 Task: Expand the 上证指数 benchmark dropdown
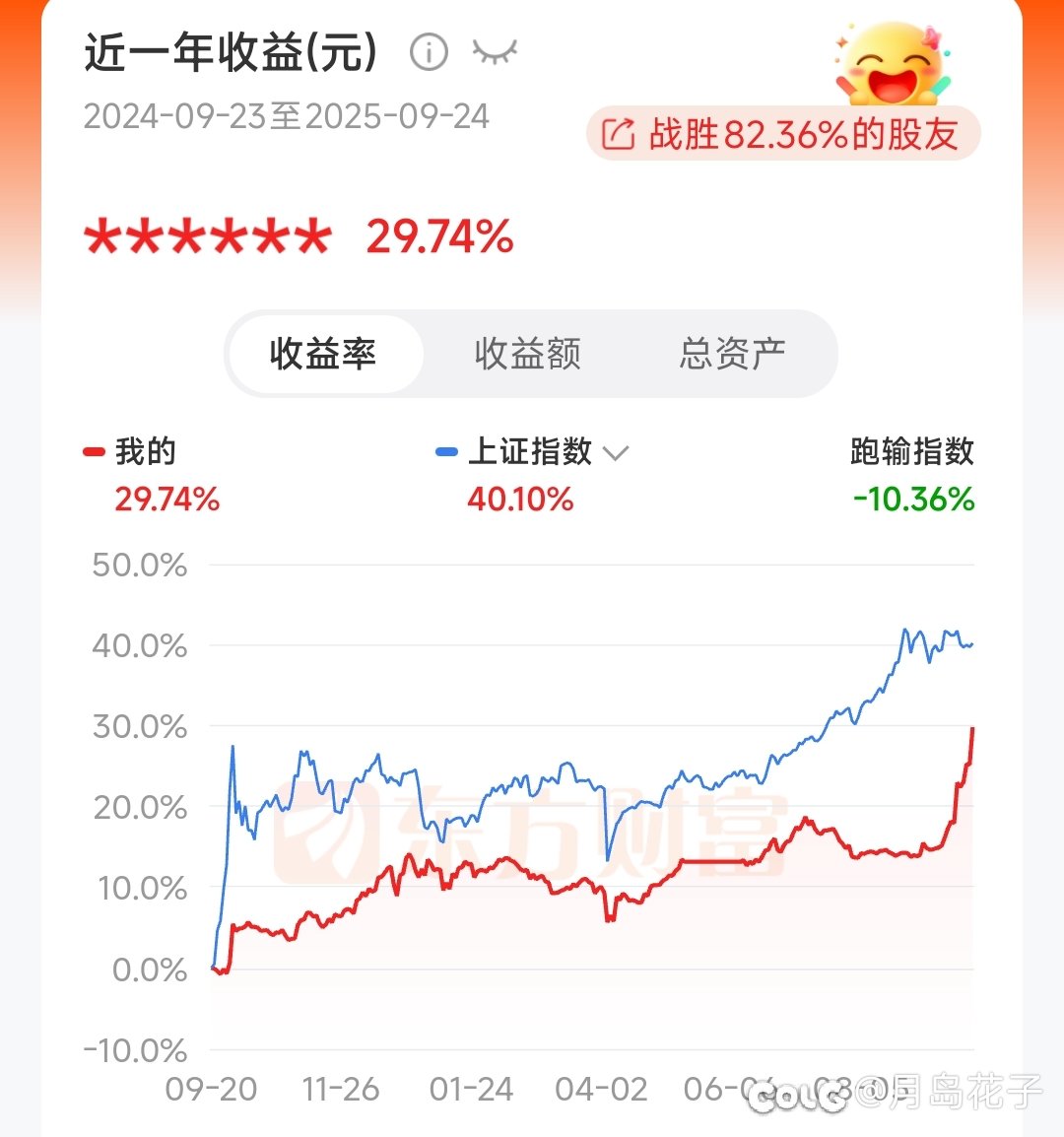click(x=616, y=453)
